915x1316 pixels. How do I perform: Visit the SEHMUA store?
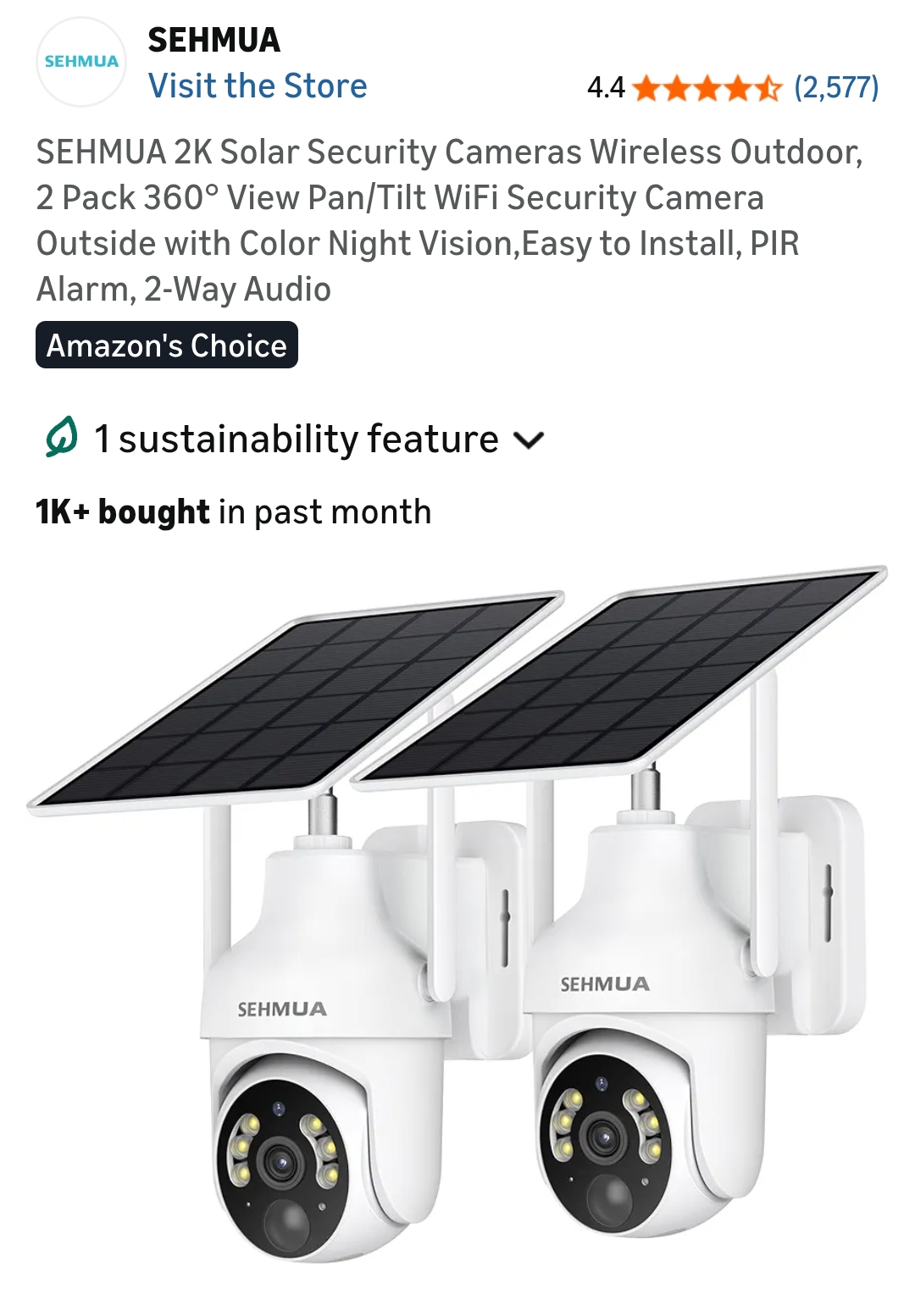pos(257,86)
